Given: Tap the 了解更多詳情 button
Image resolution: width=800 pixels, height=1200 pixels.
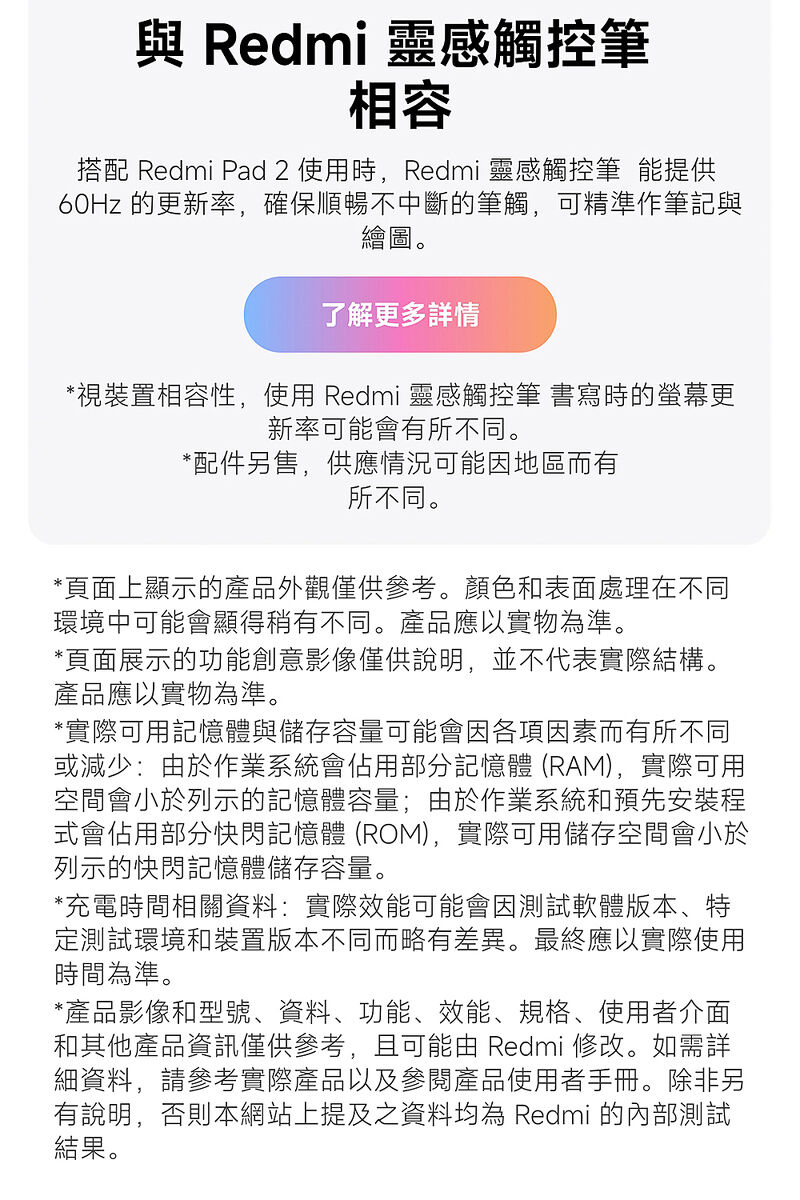Looking at the screenshot, I should (400, 315).
